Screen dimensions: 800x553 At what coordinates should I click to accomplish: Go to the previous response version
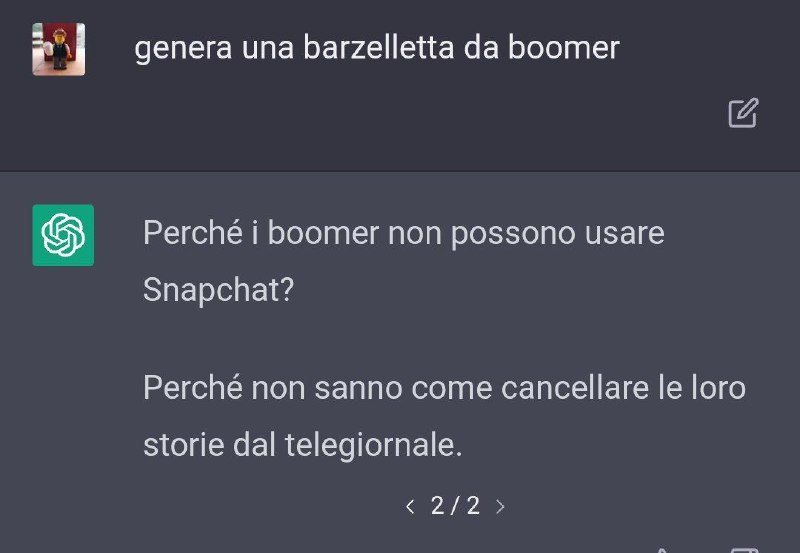pos(410,507)
